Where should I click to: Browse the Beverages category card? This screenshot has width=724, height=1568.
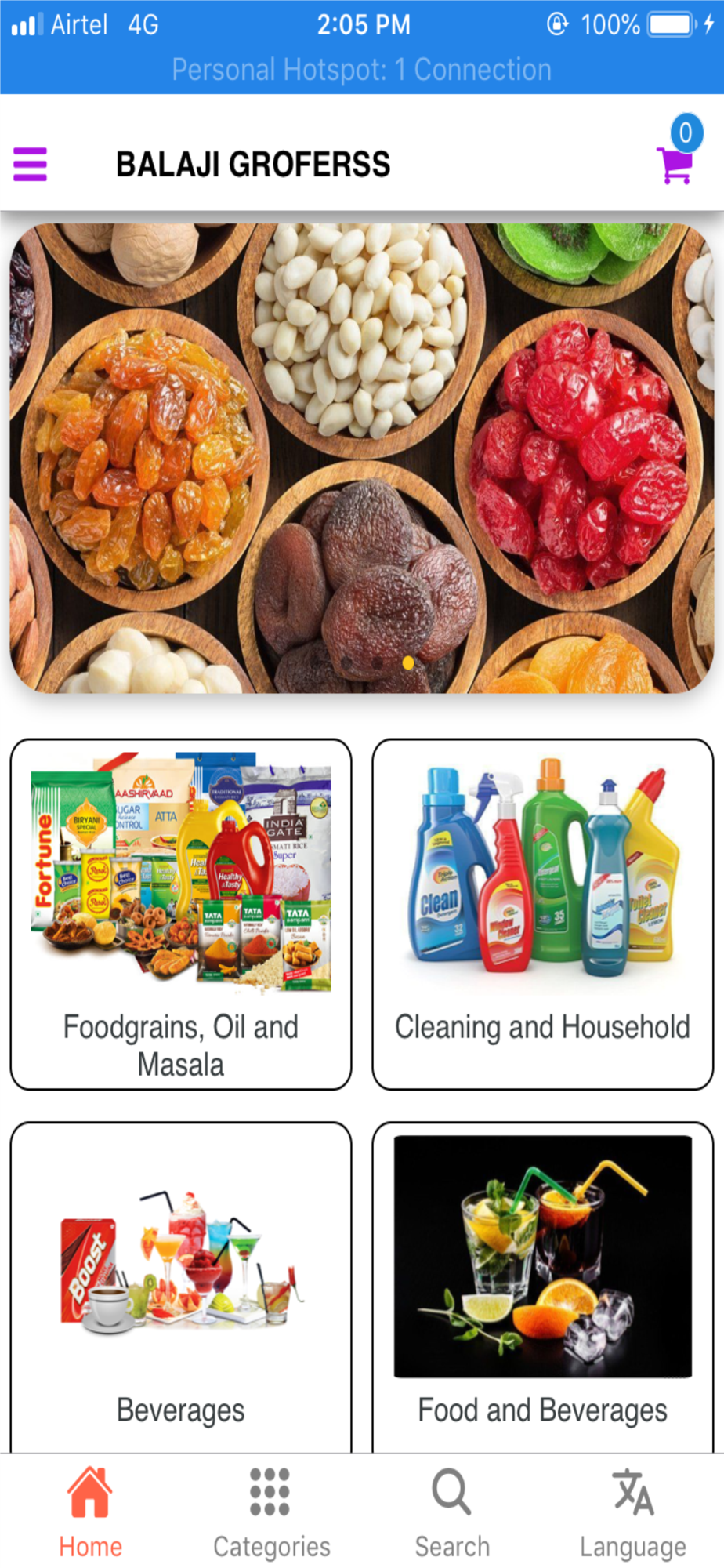[181, 1287]
